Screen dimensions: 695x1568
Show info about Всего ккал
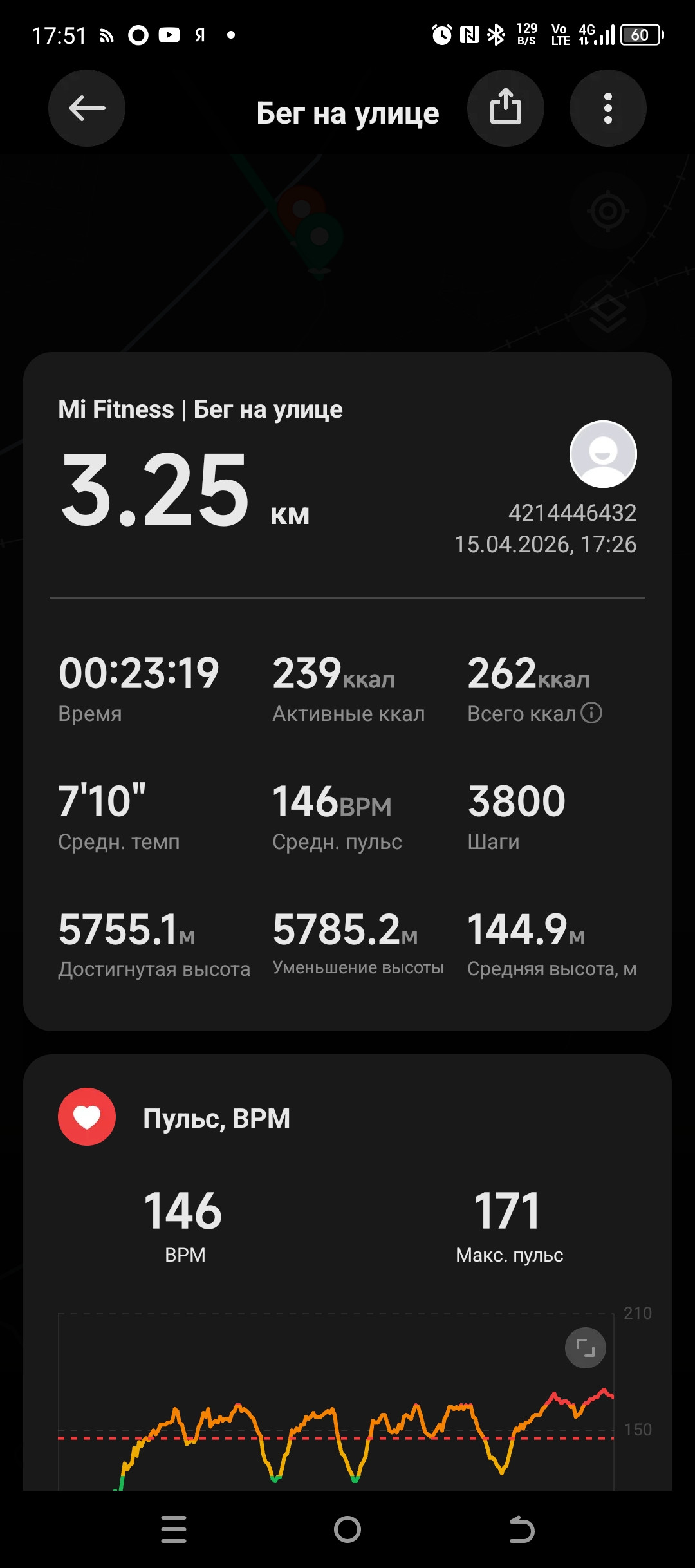pos(591,713)
